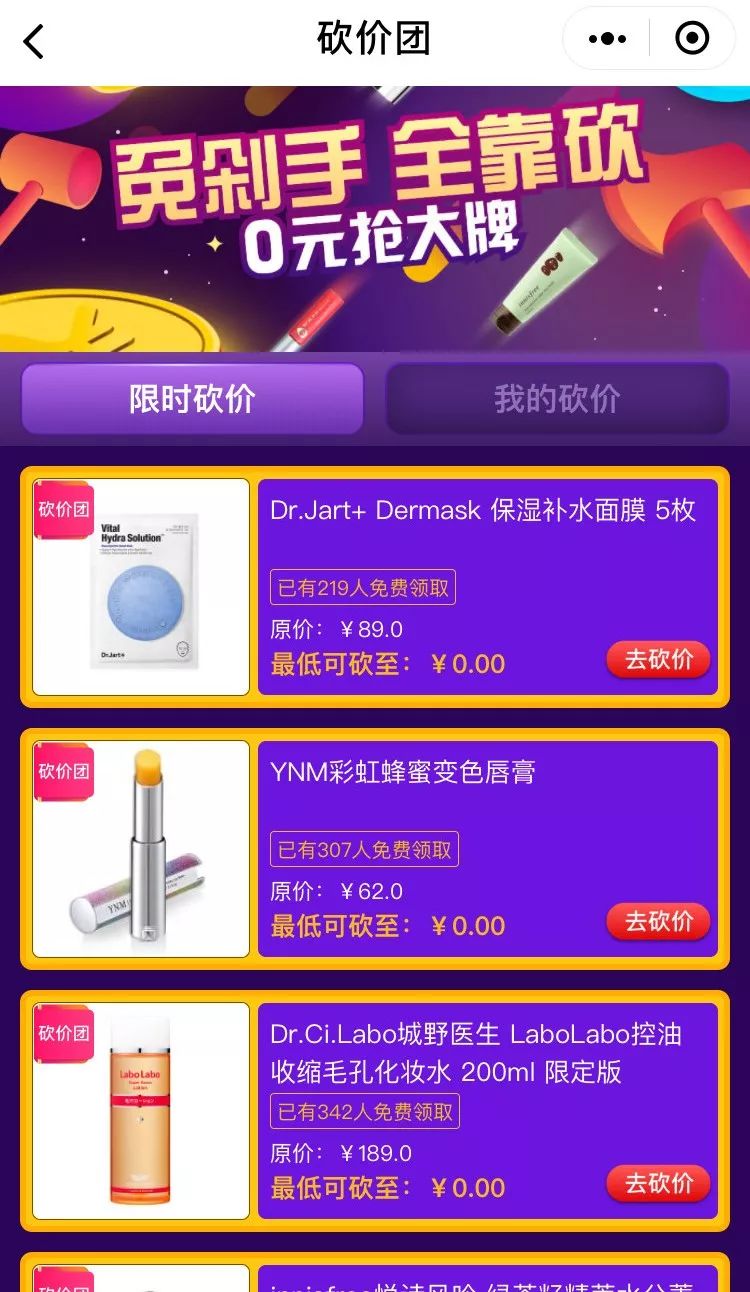Tap 去砍价 on the YNM lipstick

[658, 921]
